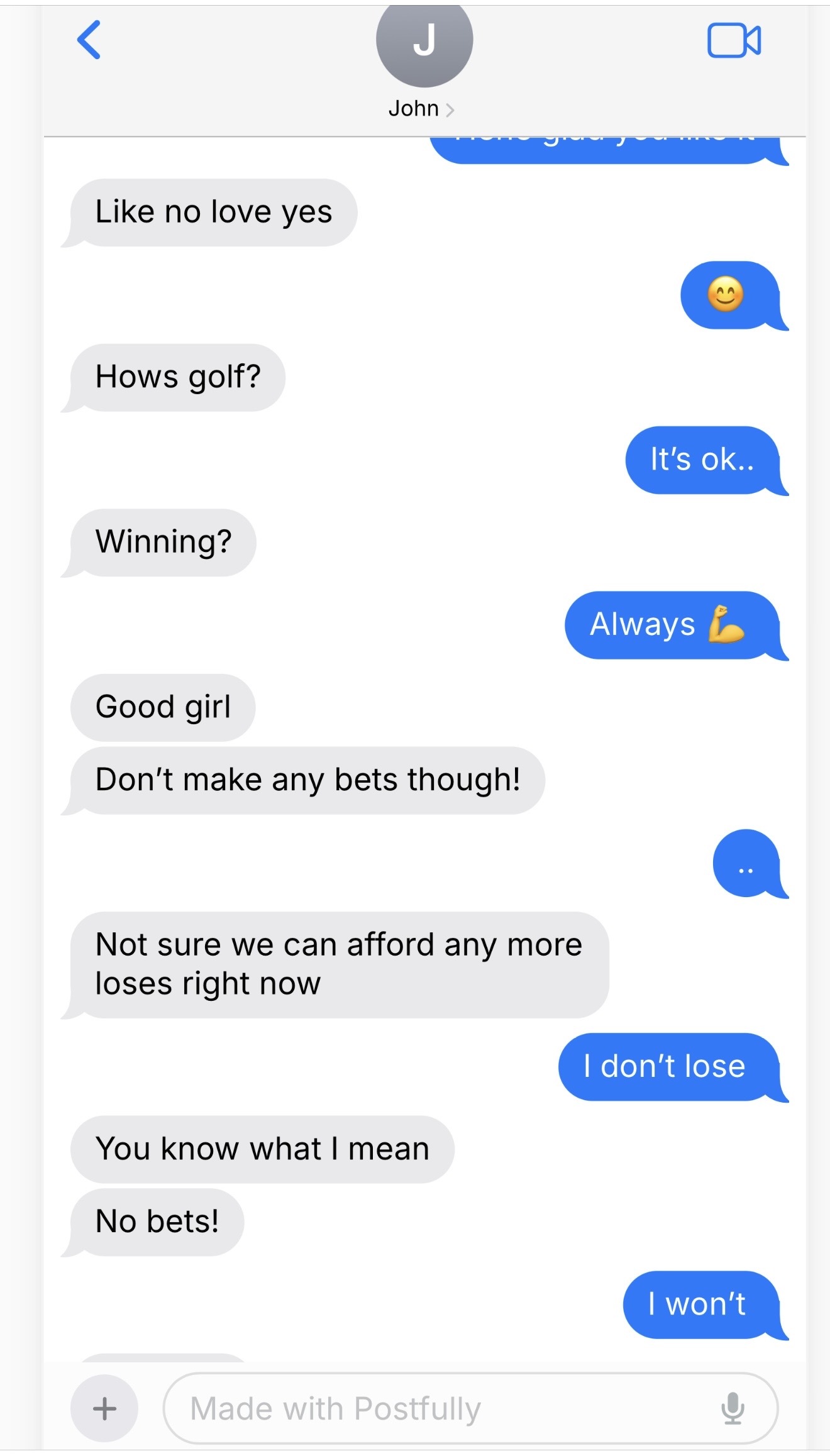
Task: Open the plus attachments menu
Action: pos(104,1409)
